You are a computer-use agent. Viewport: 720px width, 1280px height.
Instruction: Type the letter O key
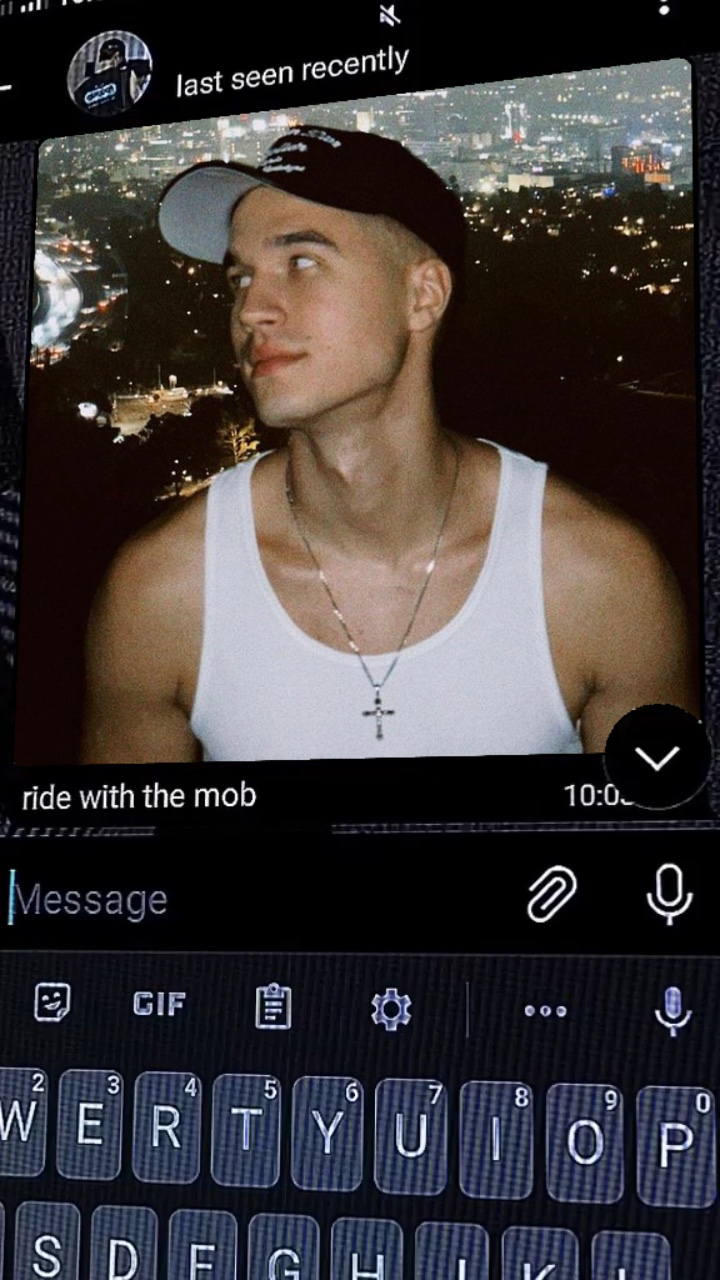click(x=585, y=1142)
